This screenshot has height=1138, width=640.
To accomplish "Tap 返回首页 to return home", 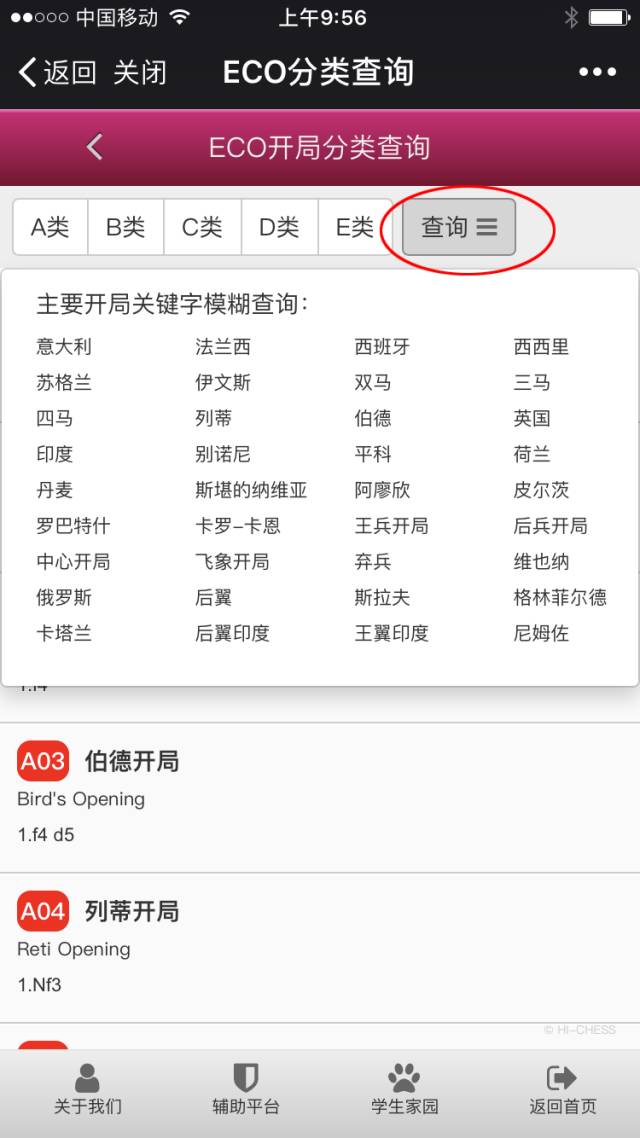I will pos(562,1089).
